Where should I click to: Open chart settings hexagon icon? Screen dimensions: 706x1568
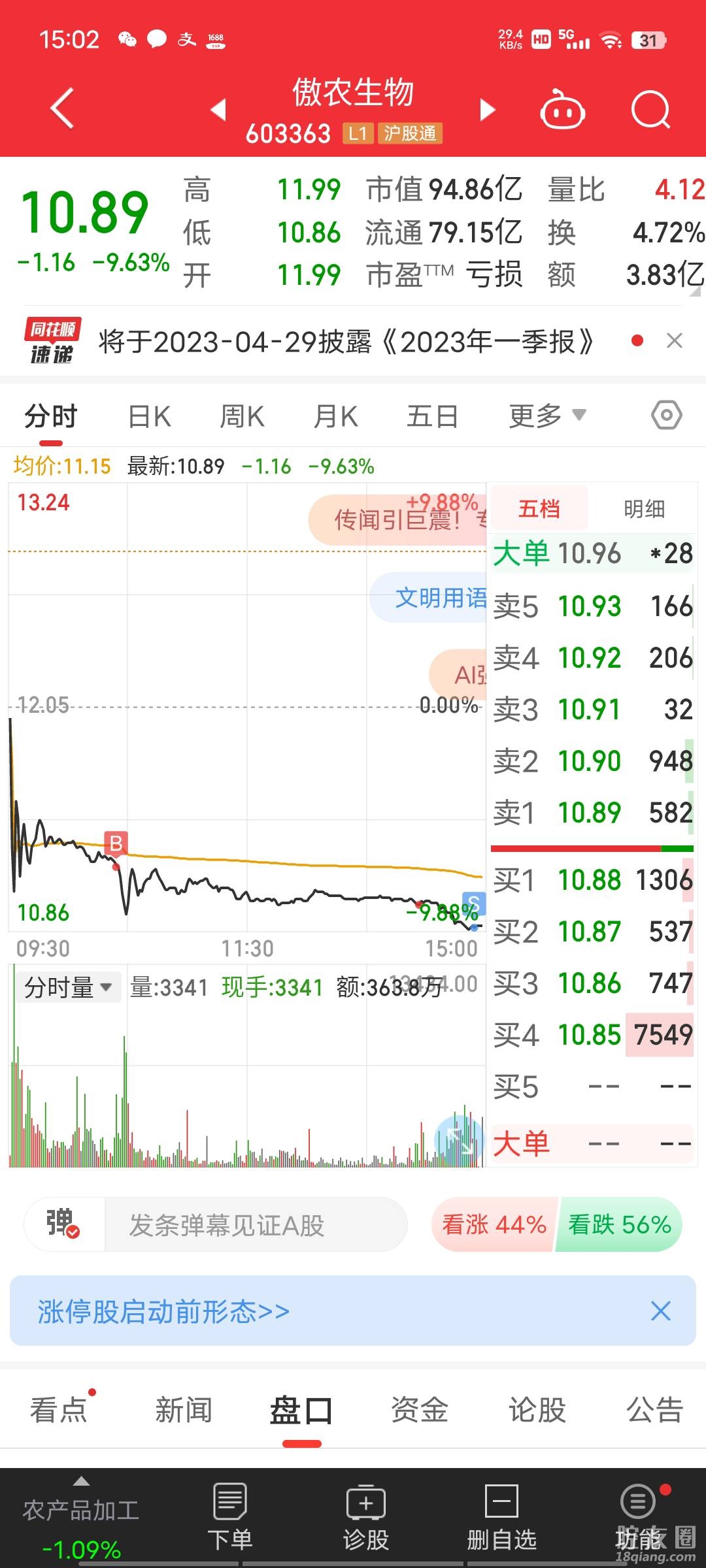pos(666,415)
